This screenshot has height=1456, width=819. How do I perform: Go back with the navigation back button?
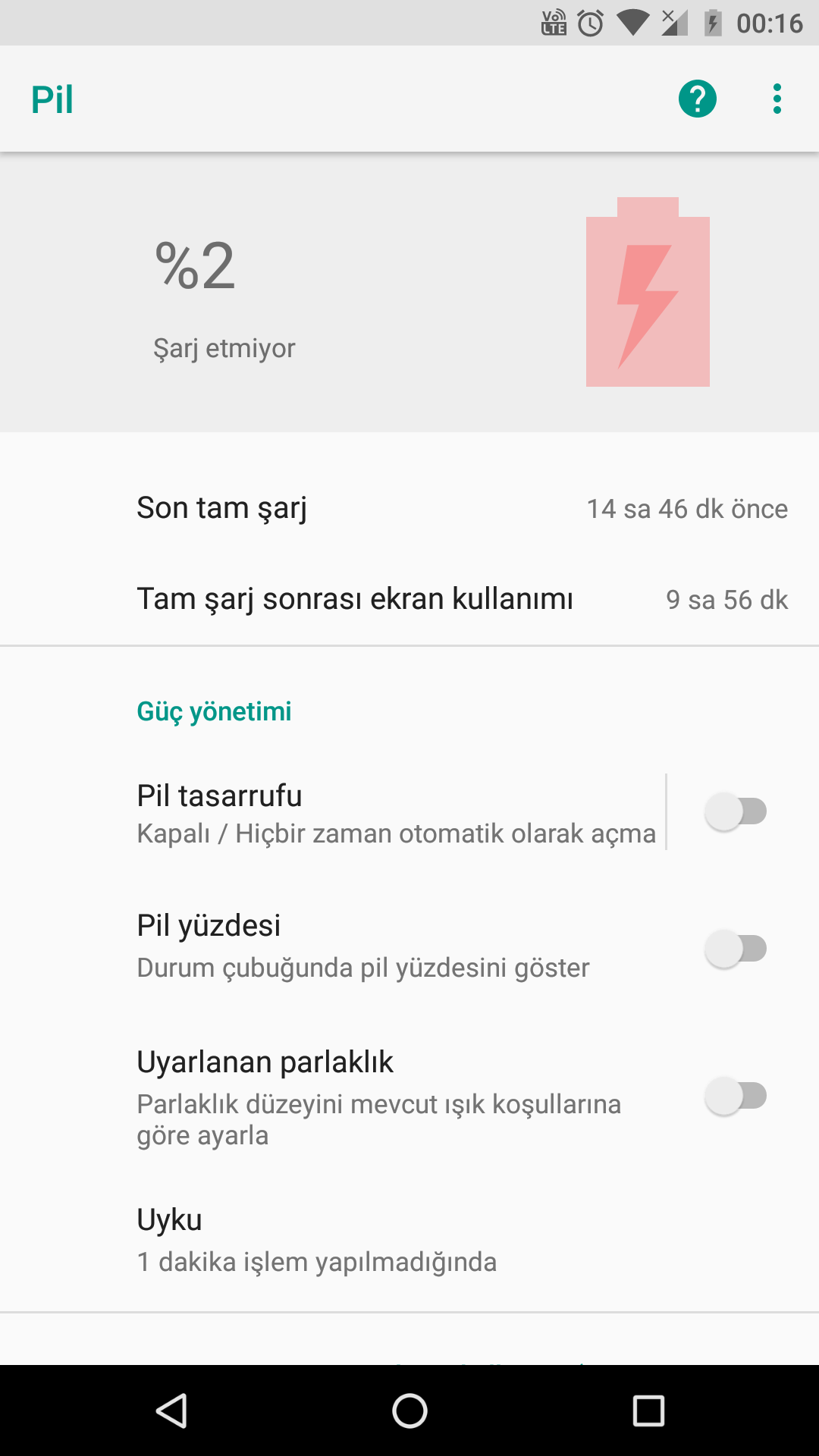pyautogui.click(x=171, y=1411)
